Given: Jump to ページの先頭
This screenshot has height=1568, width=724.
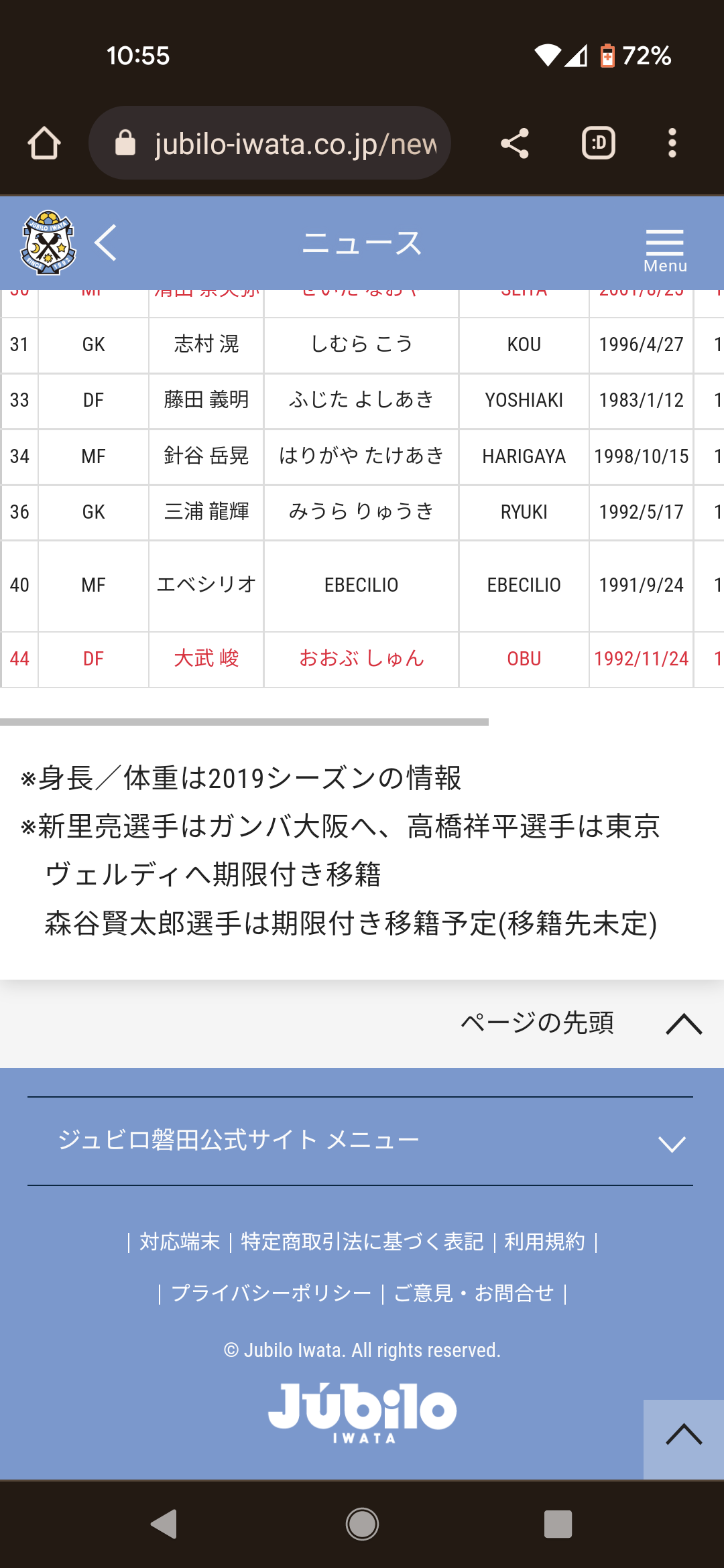Looking at the screenshot, I should 581,1023.
